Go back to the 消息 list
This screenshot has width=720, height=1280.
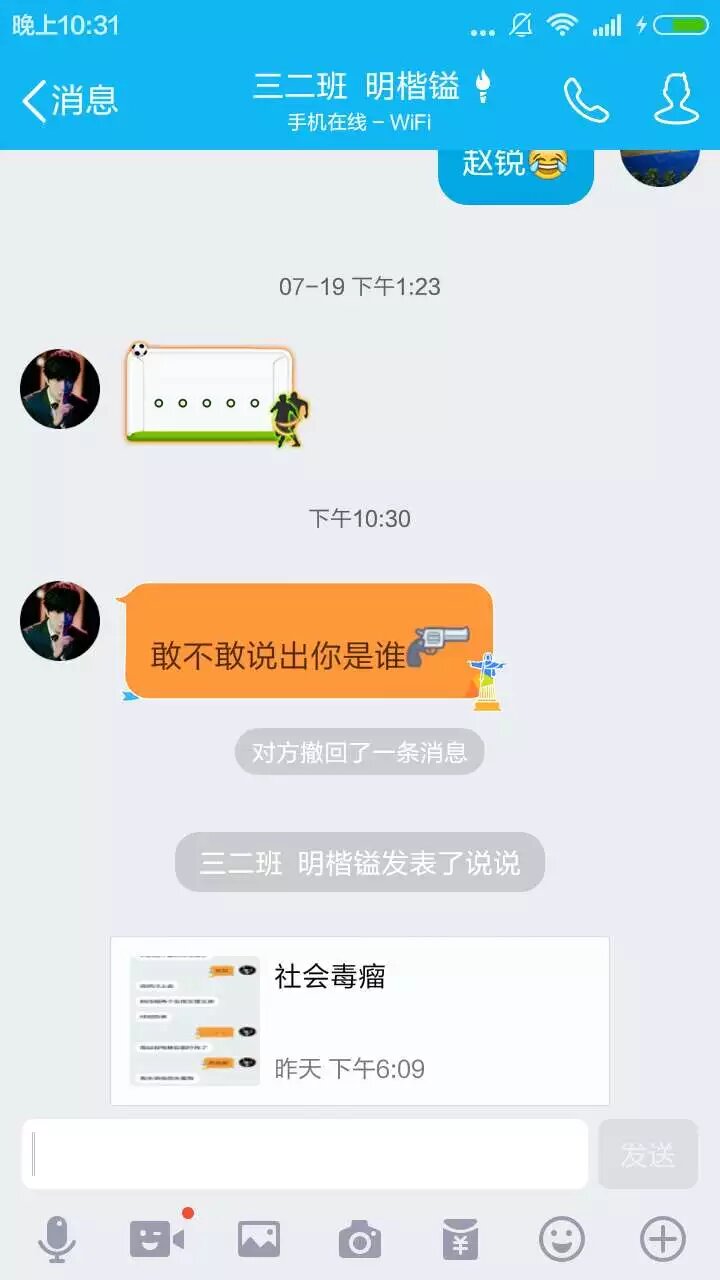[70, 100]
